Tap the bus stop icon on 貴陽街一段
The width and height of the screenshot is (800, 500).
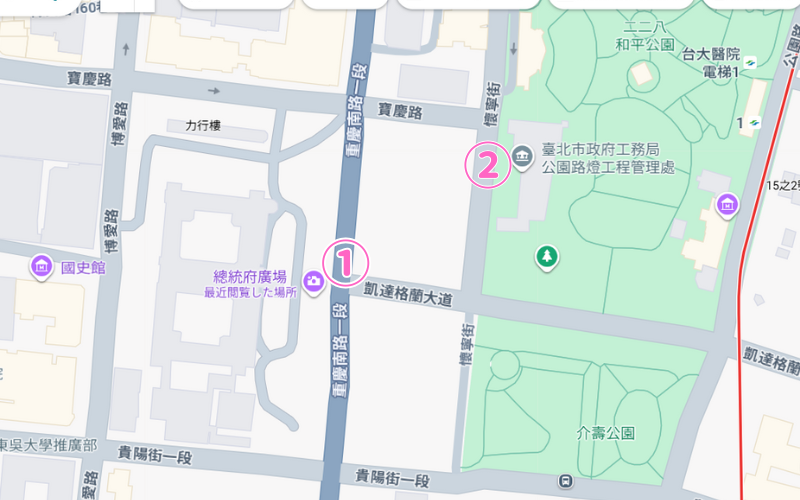[567, 481]
